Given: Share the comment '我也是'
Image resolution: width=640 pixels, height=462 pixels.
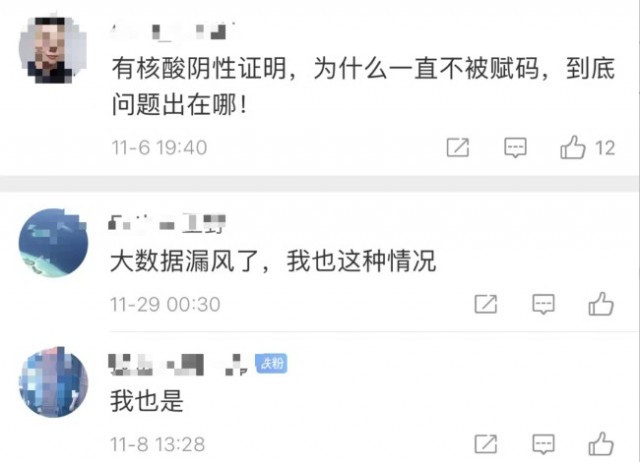Looking at the screenshot, I should tap(485, 443).
